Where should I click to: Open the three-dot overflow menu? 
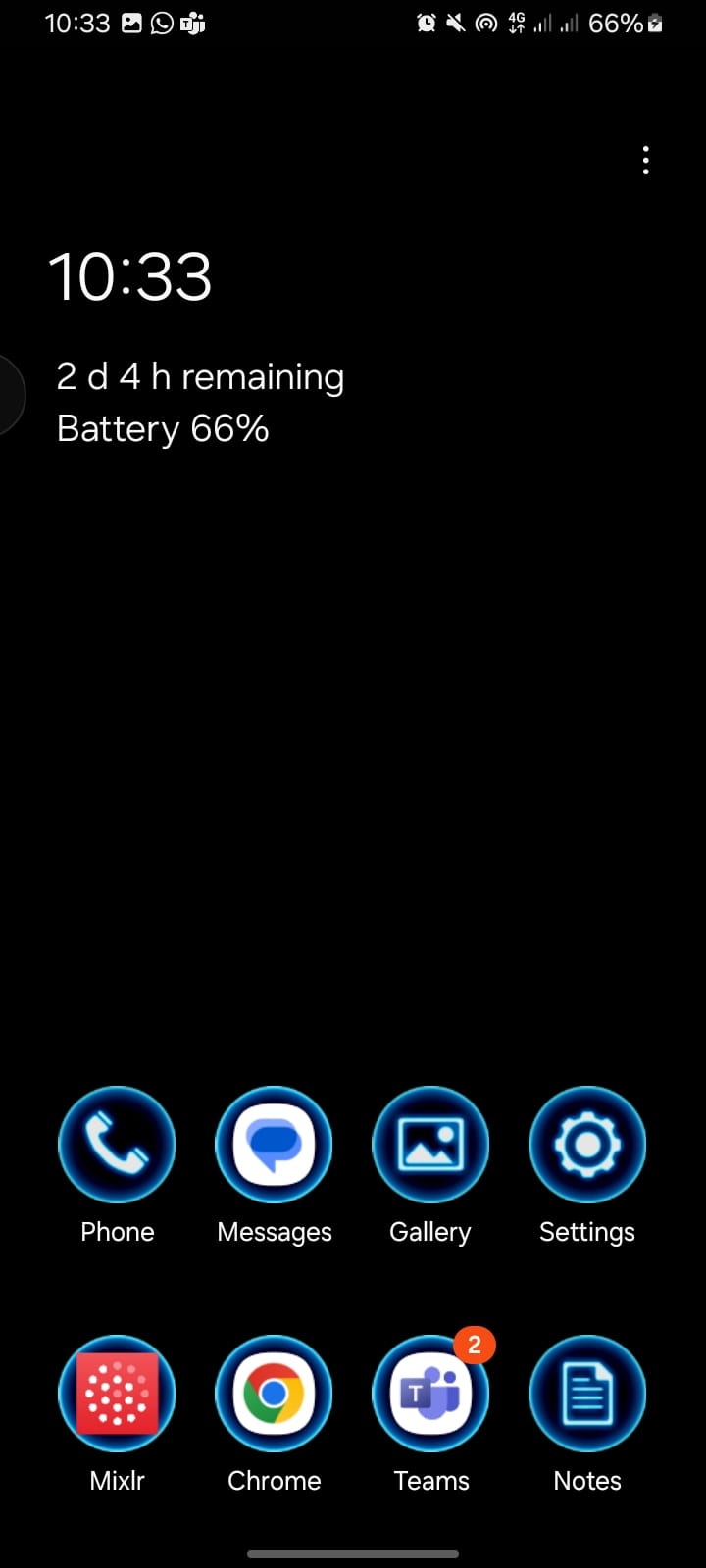(645, 161)
